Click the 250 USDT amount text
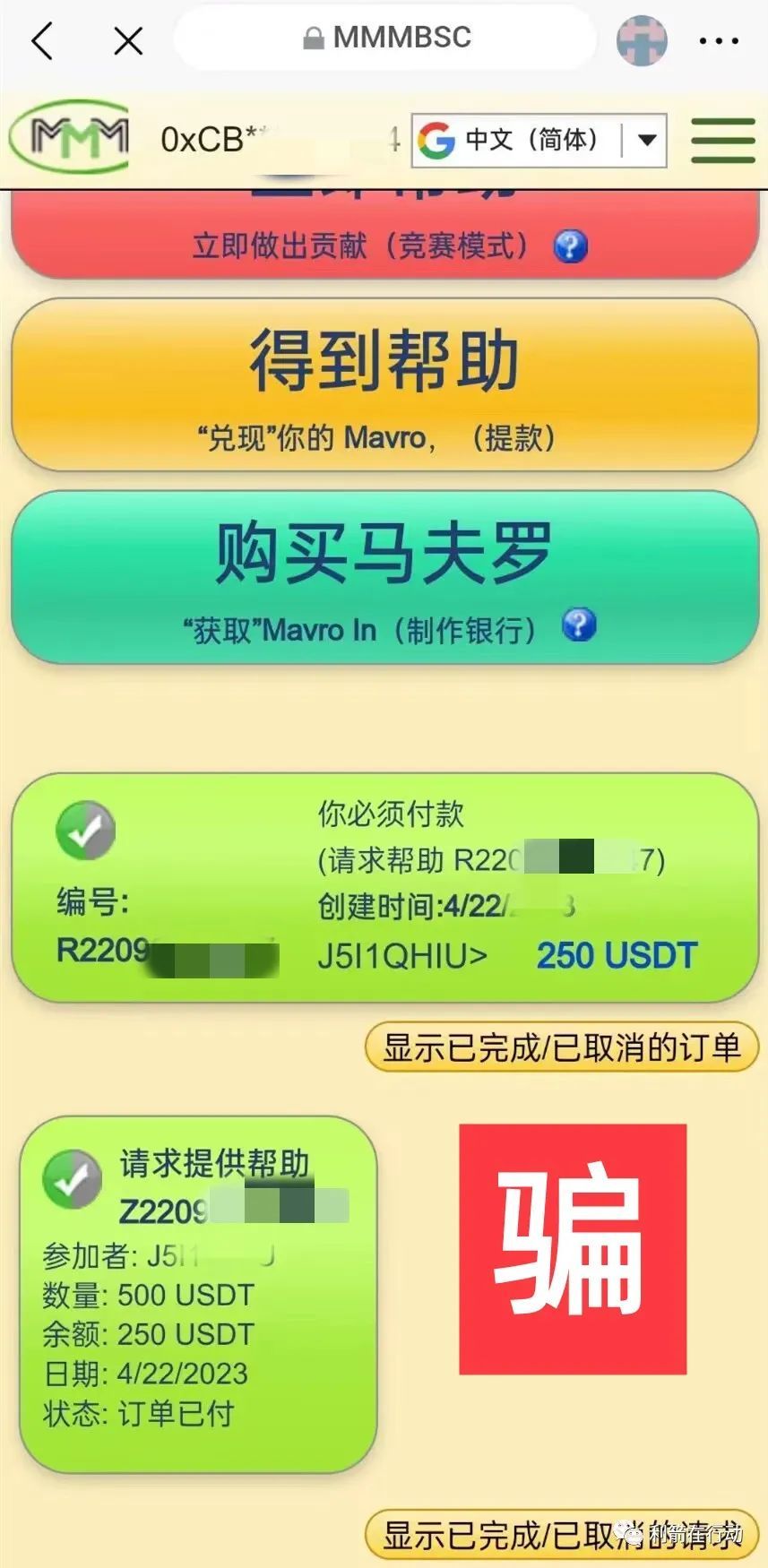This screenshot has width=768, height=1568. click(x=616, y=954)
